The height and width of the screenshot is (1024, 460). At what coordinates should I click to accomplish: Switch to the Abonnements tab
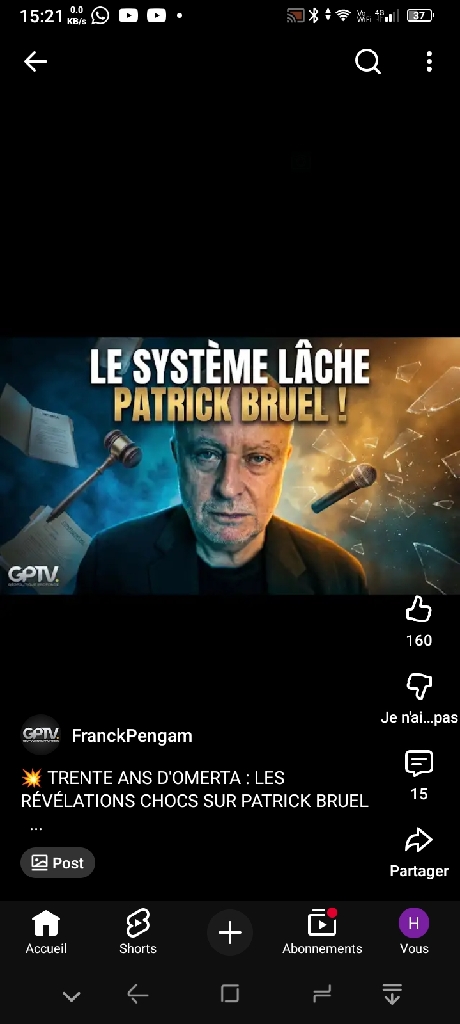[322, 933]
